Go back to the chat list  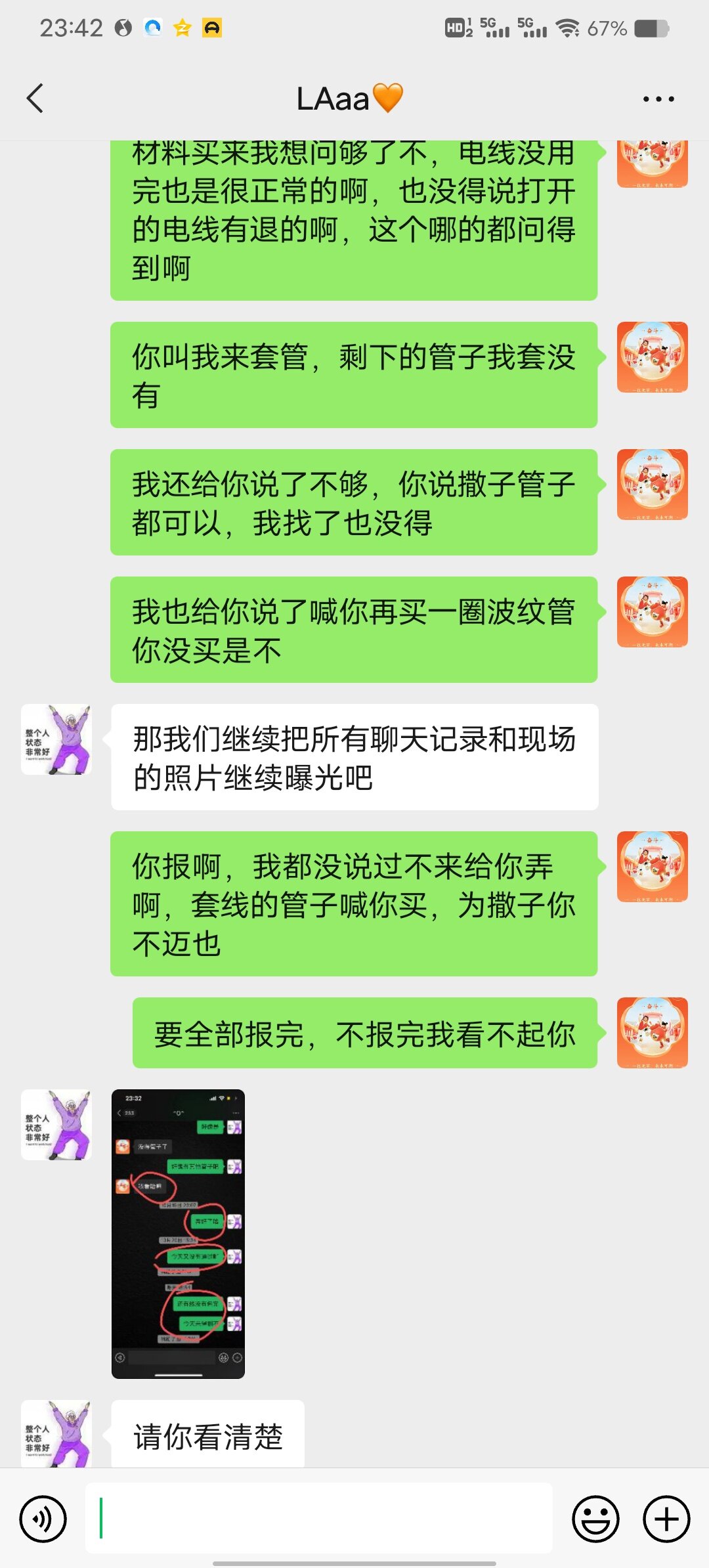tap(35, 98)
